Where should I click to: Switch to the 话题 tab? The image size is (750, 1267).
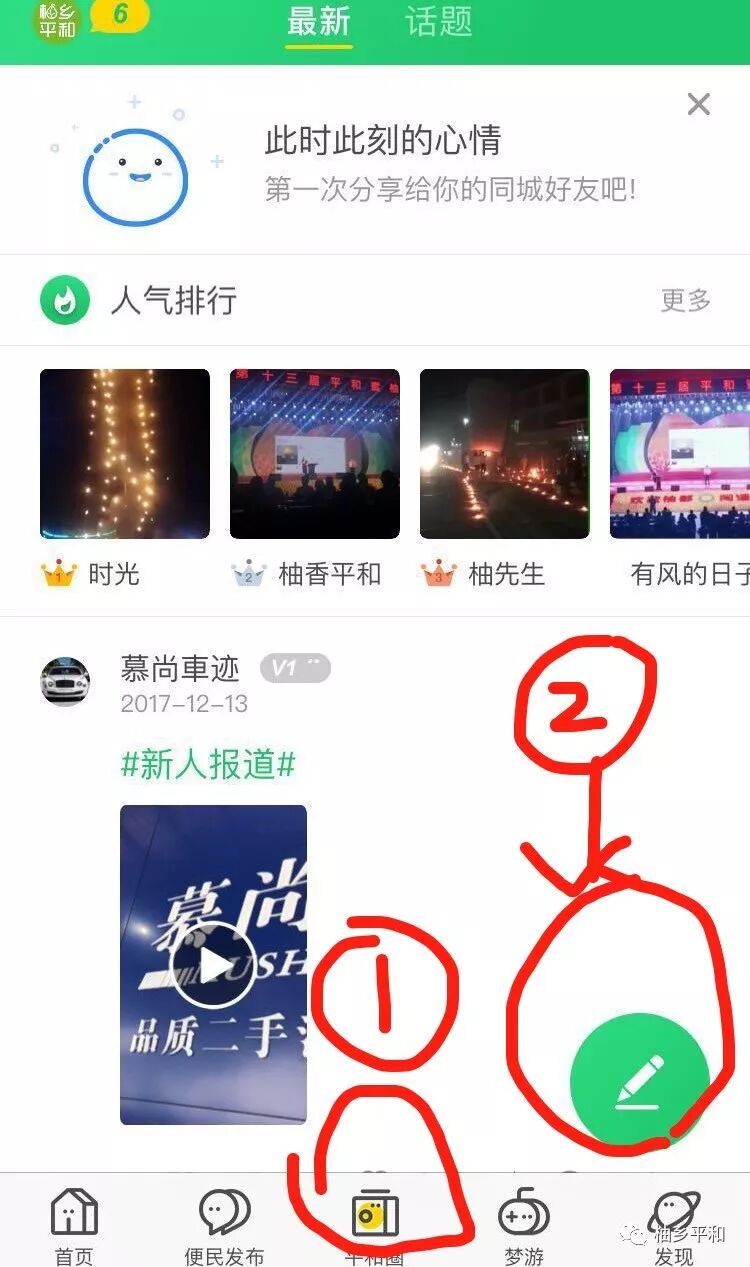(438, 22)
